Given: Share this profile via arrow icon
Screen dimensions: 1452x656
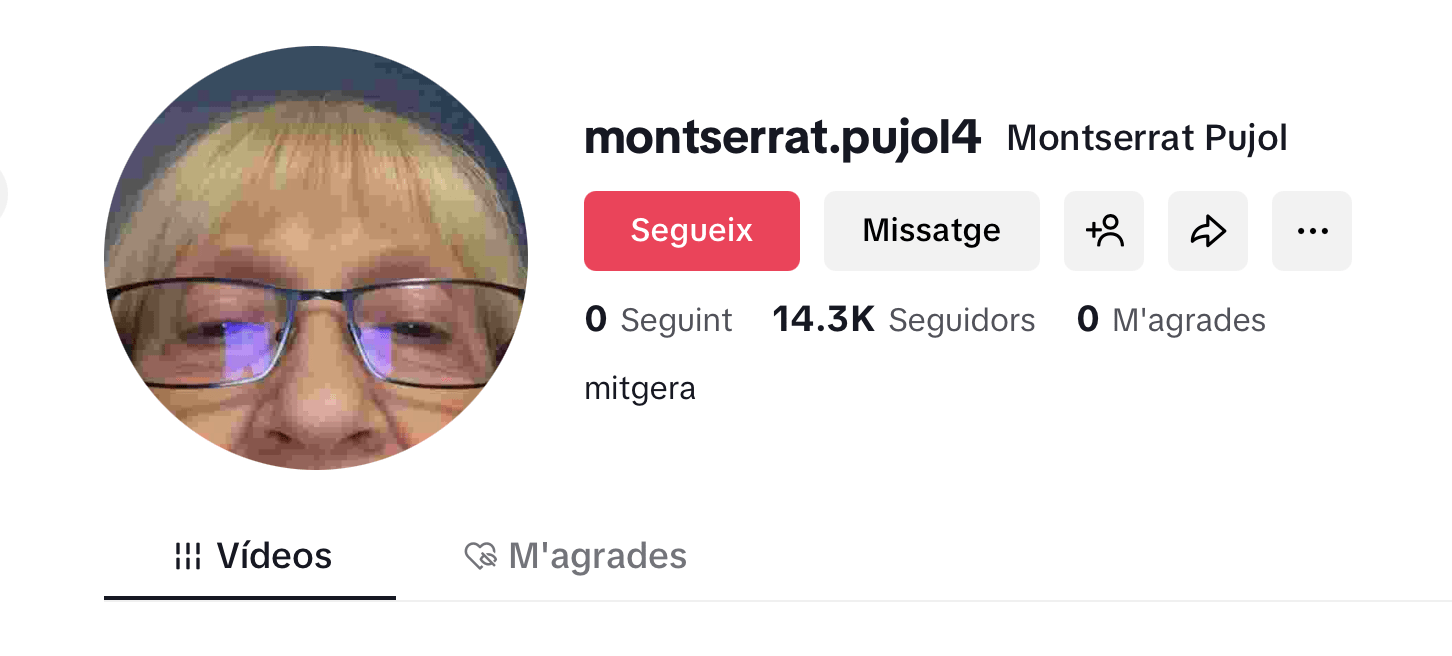Looking at the screenshot, I should pyautogui.click(x=1207, y=231).
